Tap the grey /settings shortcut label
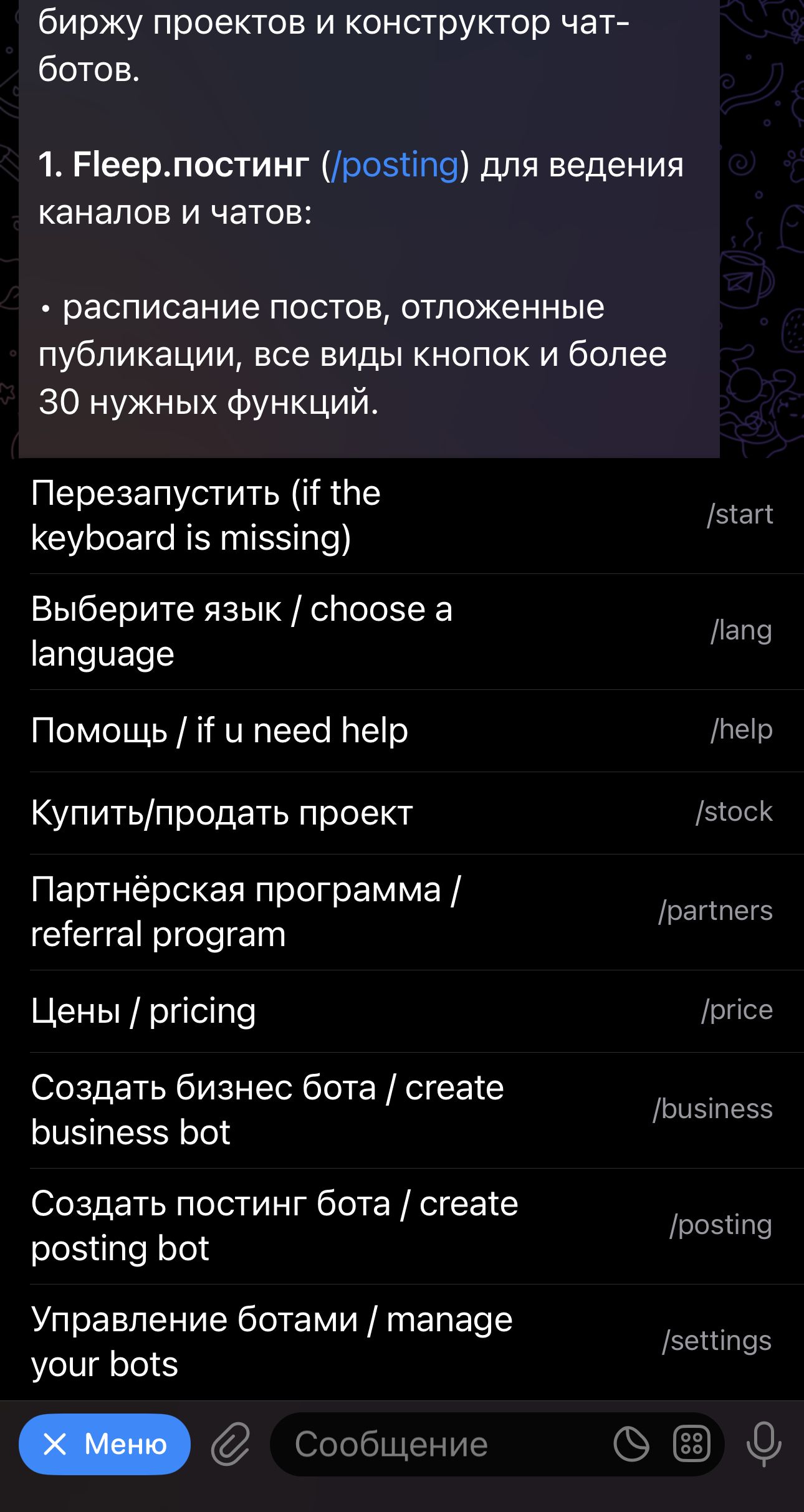Viewport: 804px width, 1512px height. [x=717, y=1340]
